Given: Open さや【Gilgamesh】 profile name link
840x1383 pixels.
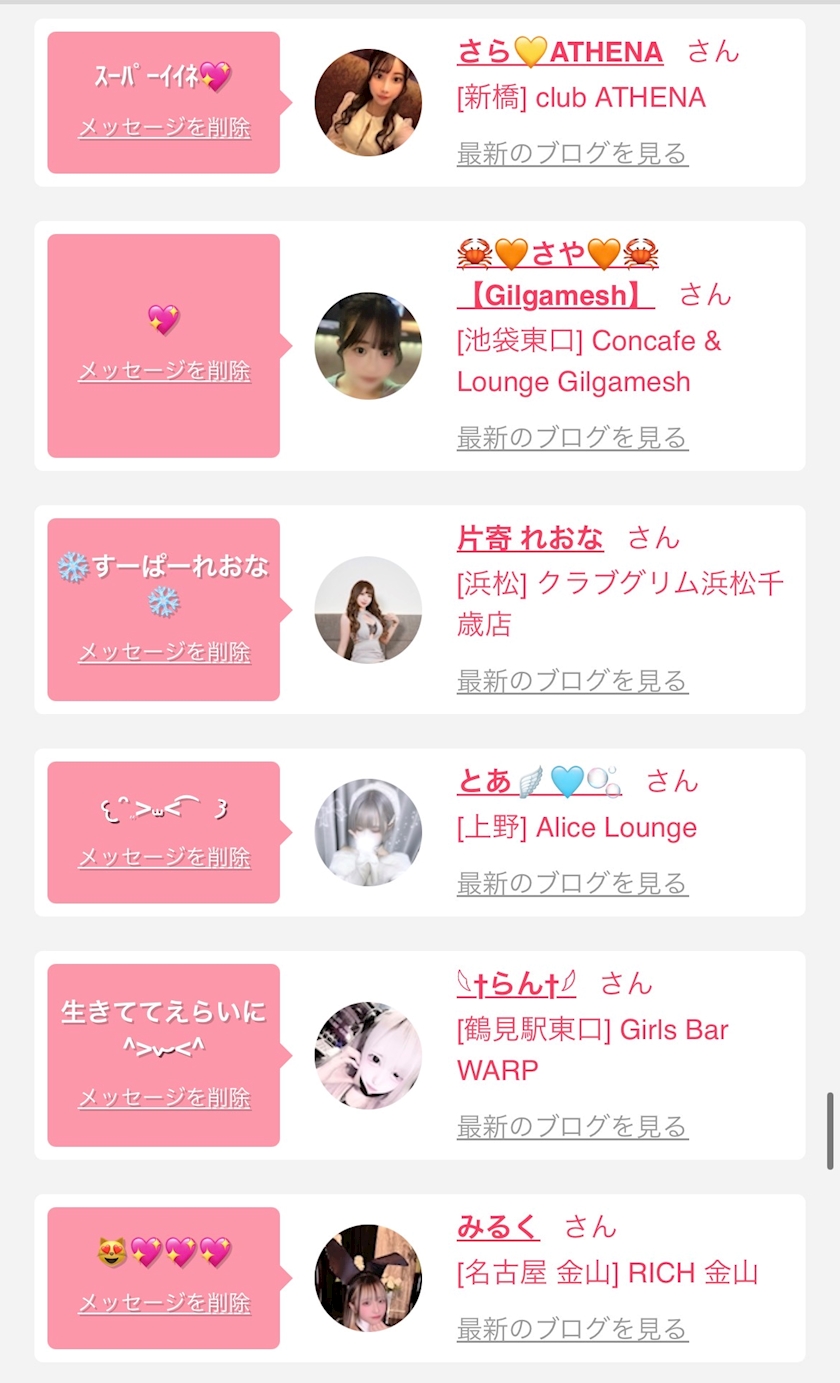Looking at the screenshot, I should (557, 275).
